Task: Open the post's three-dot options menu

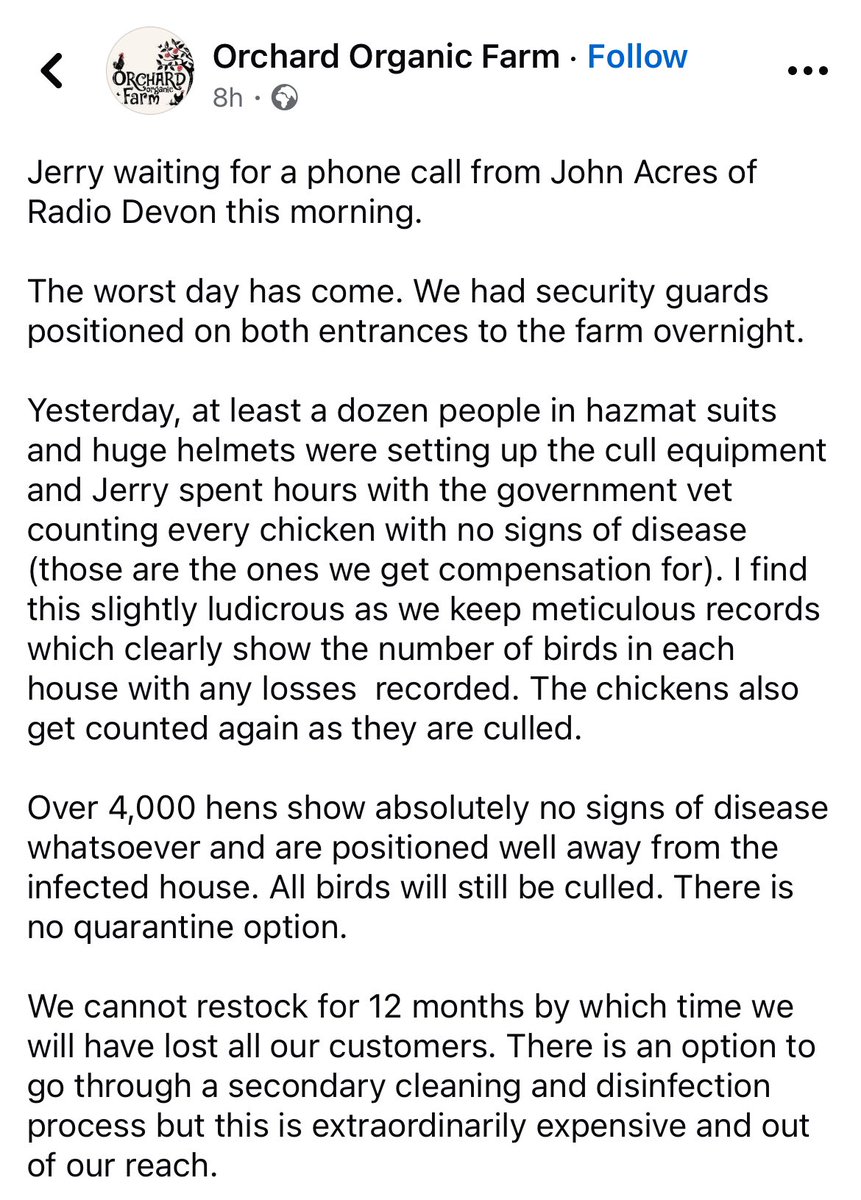Action: pyautogui.click(x=809, y=72)
